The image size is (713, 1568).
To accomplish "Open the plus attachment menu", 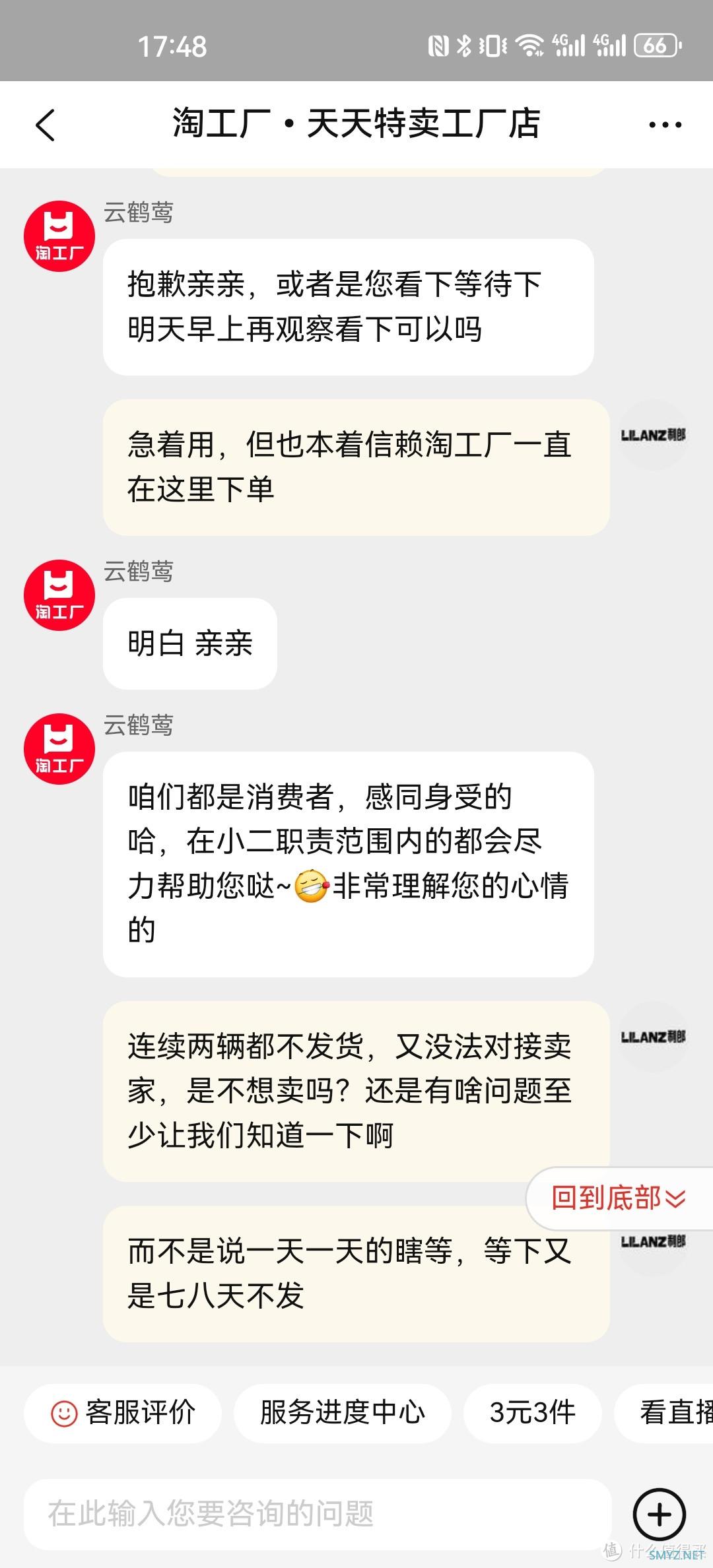I will click(x=659, y=1515).
